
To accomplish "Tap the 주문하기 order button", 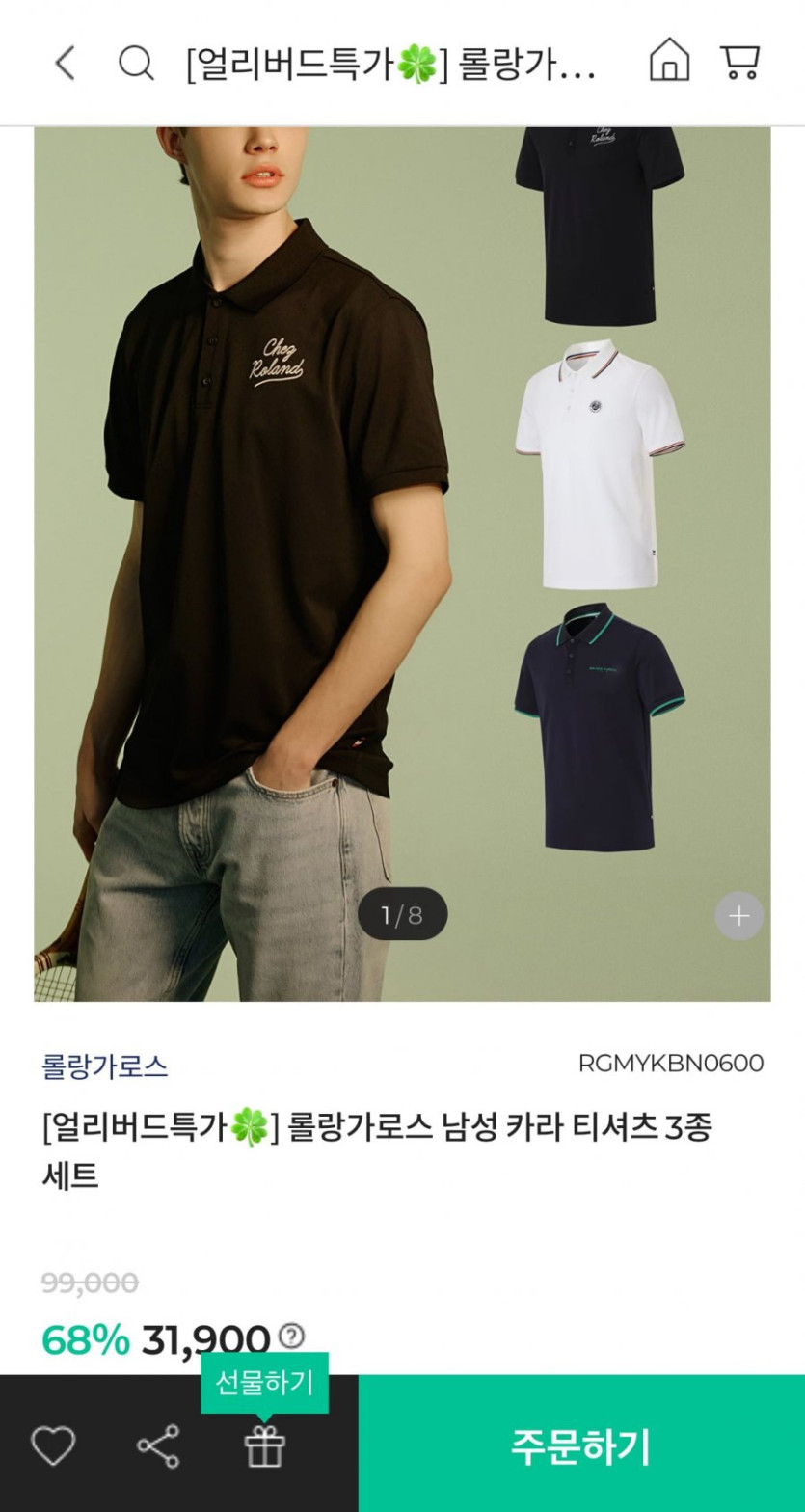I will [x=581, y=1444].
